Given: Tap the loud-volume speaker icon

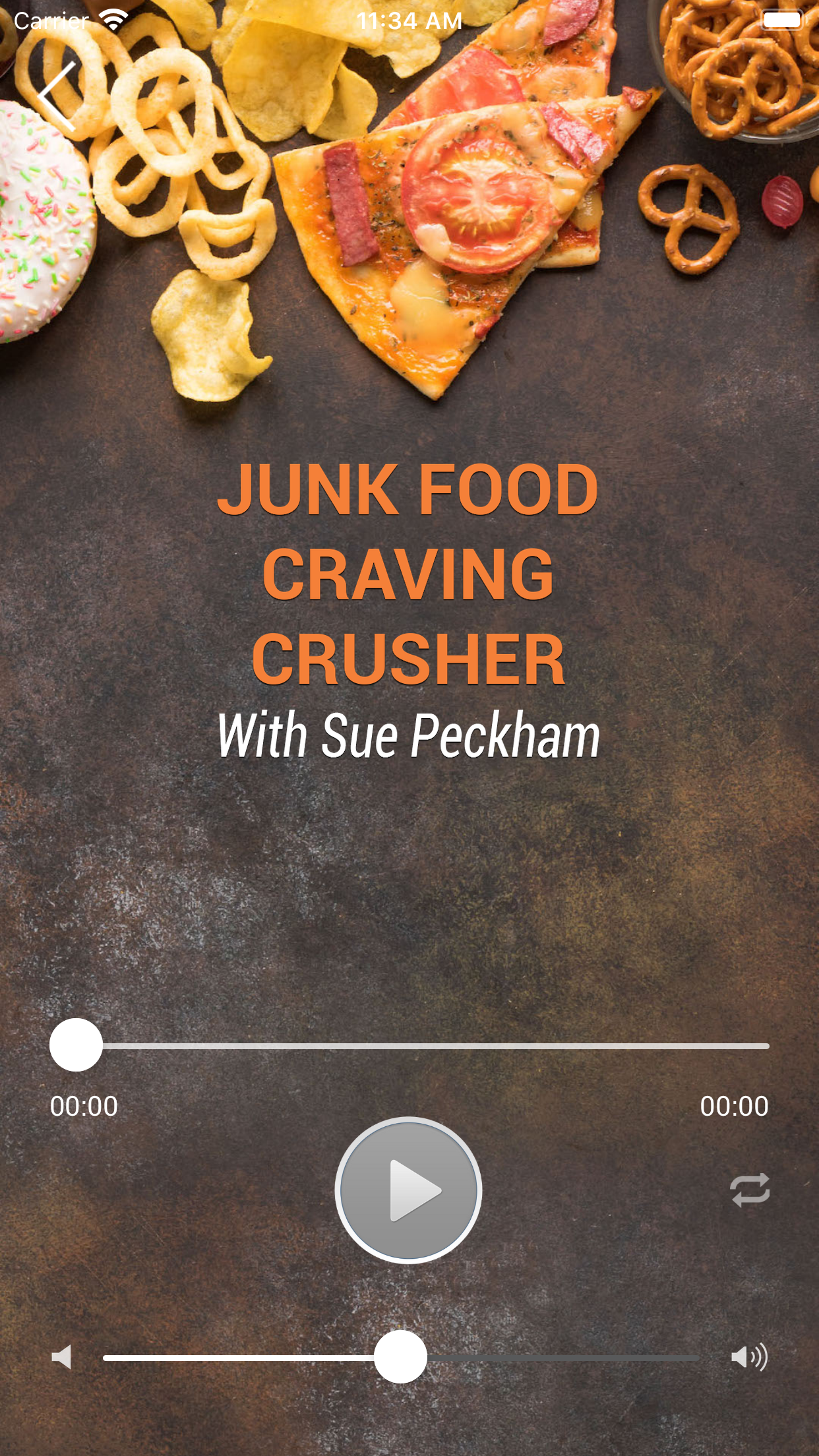Looking at the screenshot, I should click(749, 1357).
